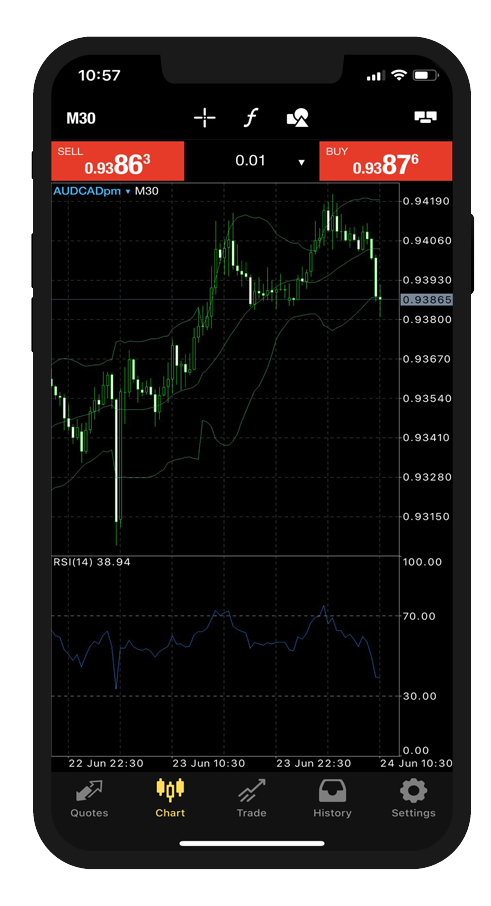
Task: Open the chart objects tool
Action: 297,118
